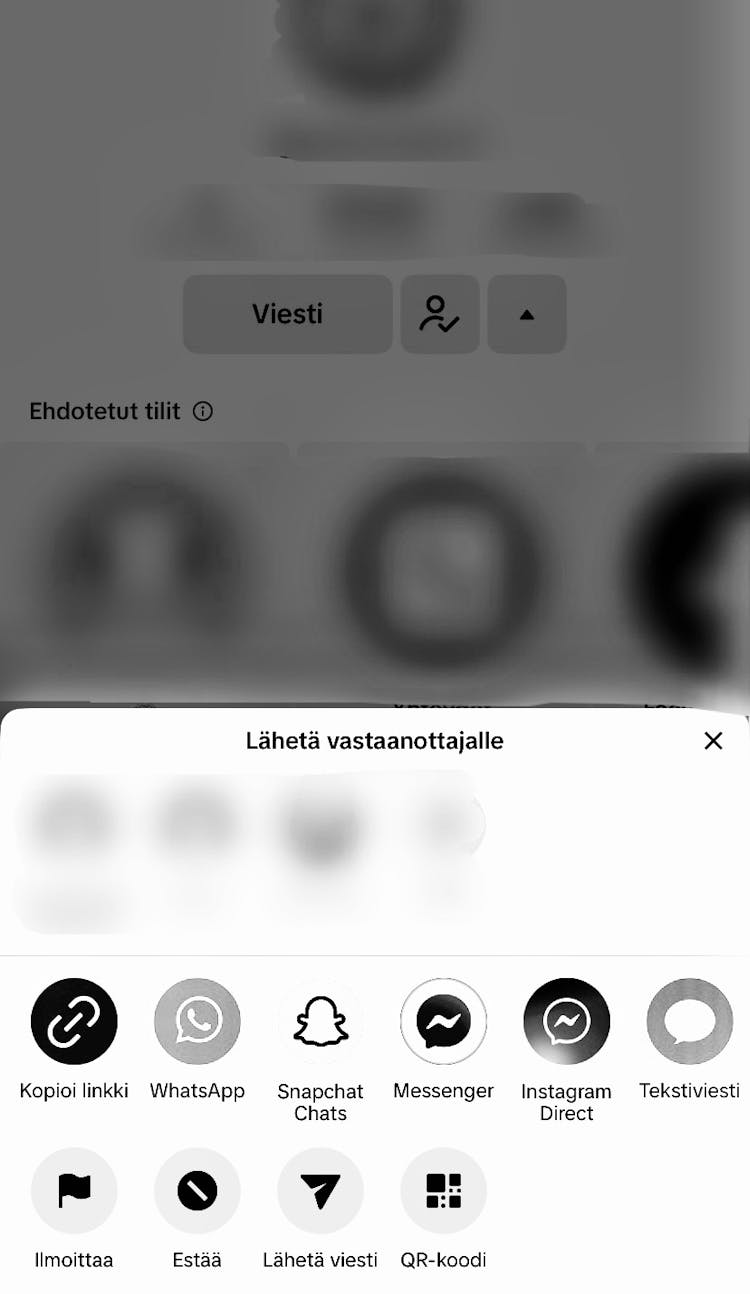Copy the link with Kopioi linkki

(x=72, y=1020)
